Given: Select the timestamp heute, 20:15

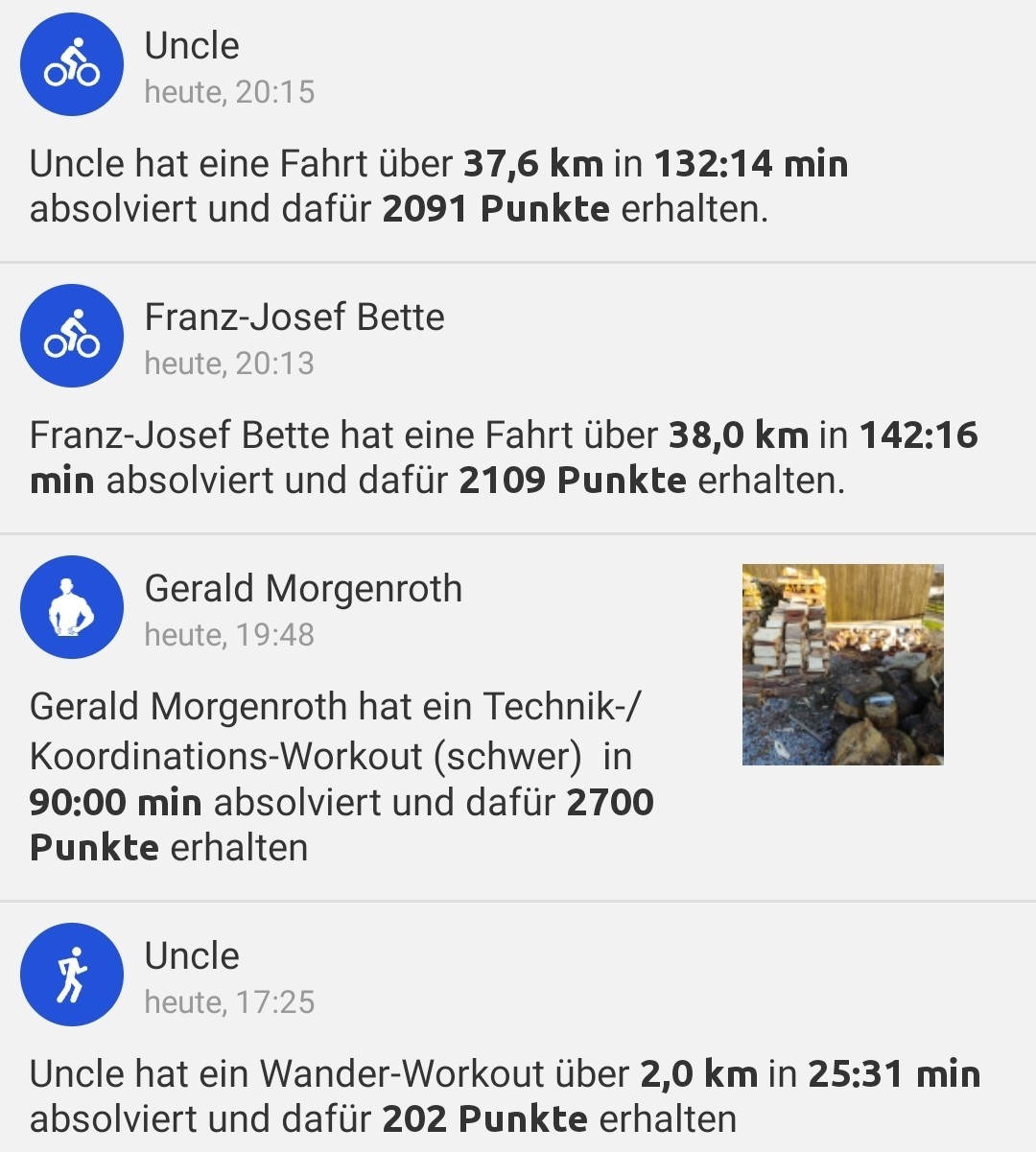Looking at the screenshot, I should 228,92.
